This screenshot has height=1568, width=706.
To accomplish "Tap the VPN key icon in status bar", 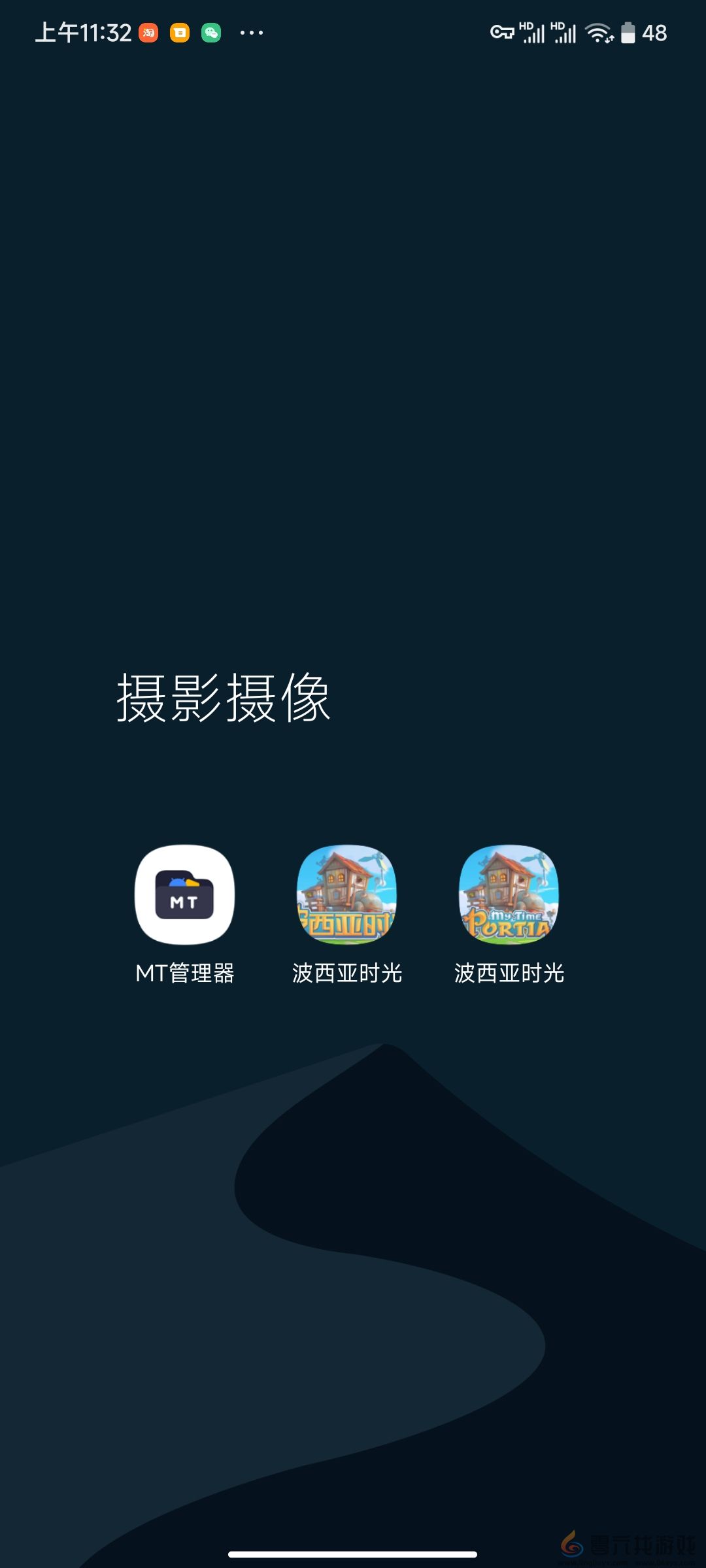I will 503,32.
